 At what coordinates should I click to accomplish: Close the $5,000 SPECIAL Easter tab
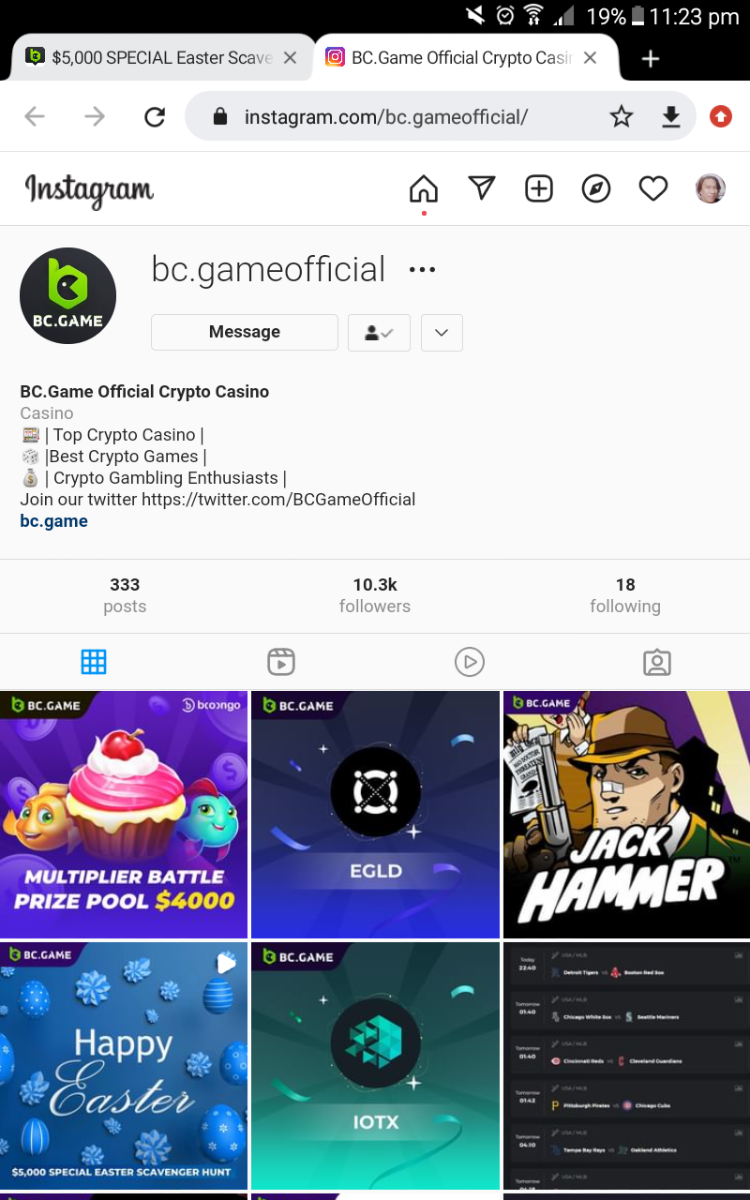[290, 58]
